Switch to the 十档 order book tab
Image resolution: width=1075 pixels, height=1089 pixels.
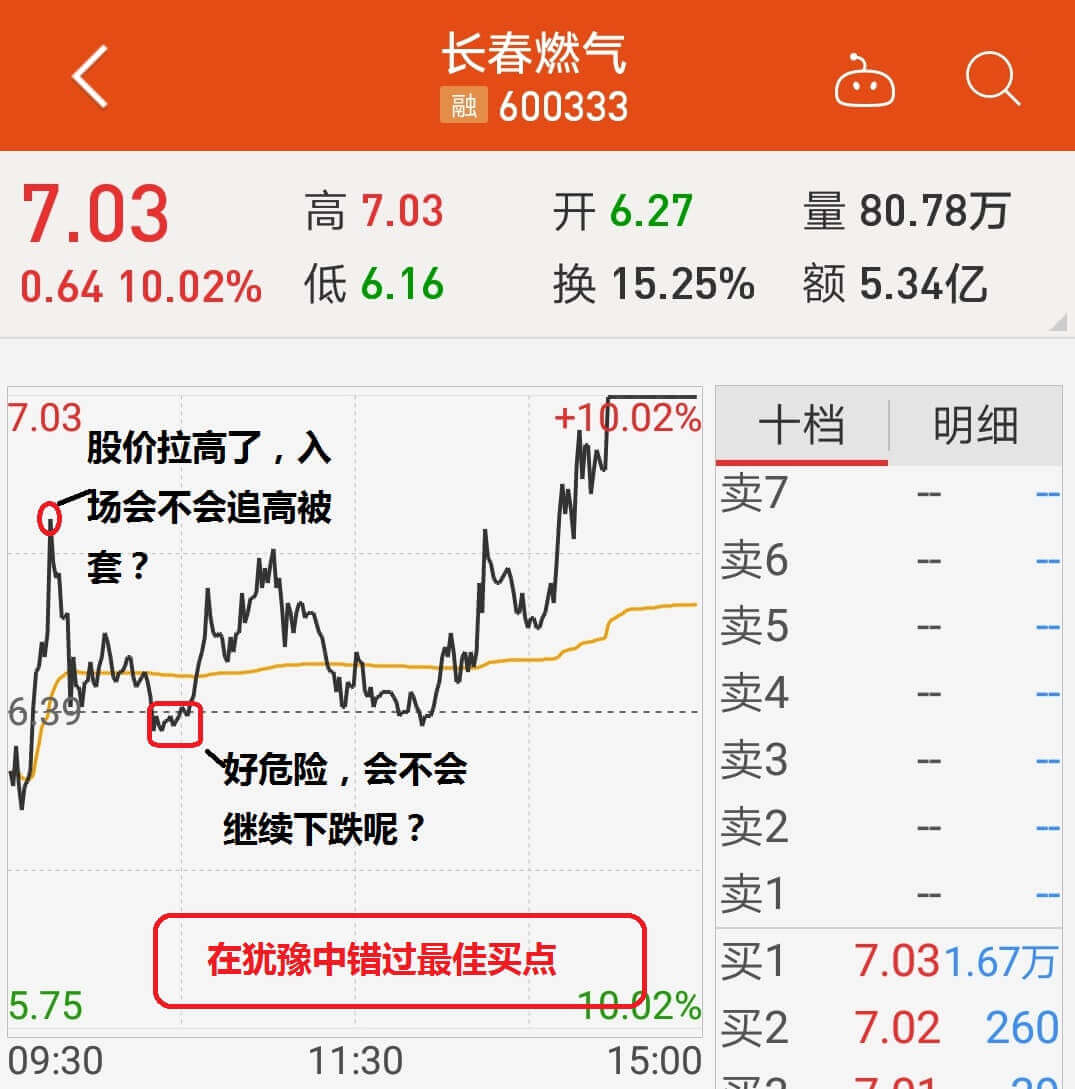click(x=801, y=427)
